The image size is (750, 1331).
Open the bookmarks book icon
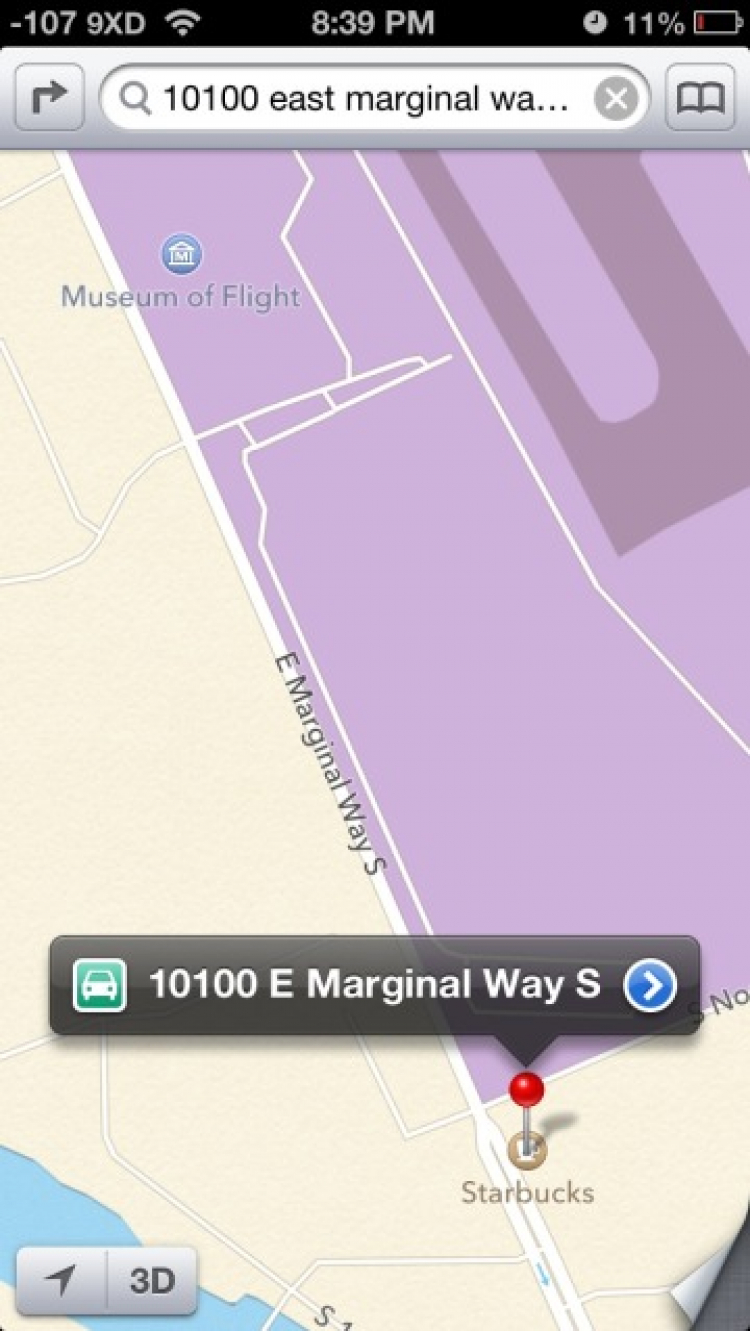[700, 97]
